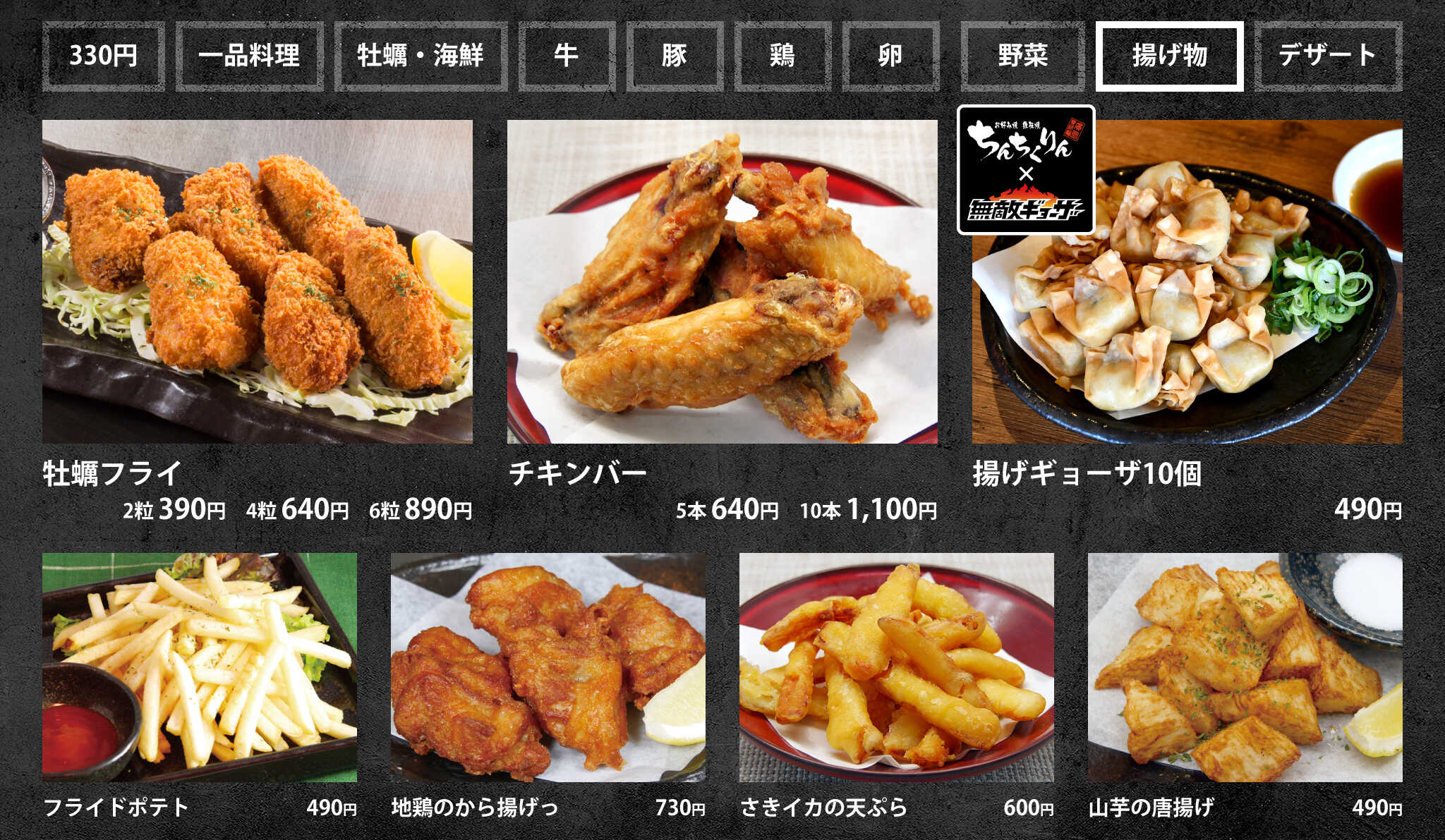
Task: Open the 豚 category tab
Action: pyautogui.click(x=675, y=56)
